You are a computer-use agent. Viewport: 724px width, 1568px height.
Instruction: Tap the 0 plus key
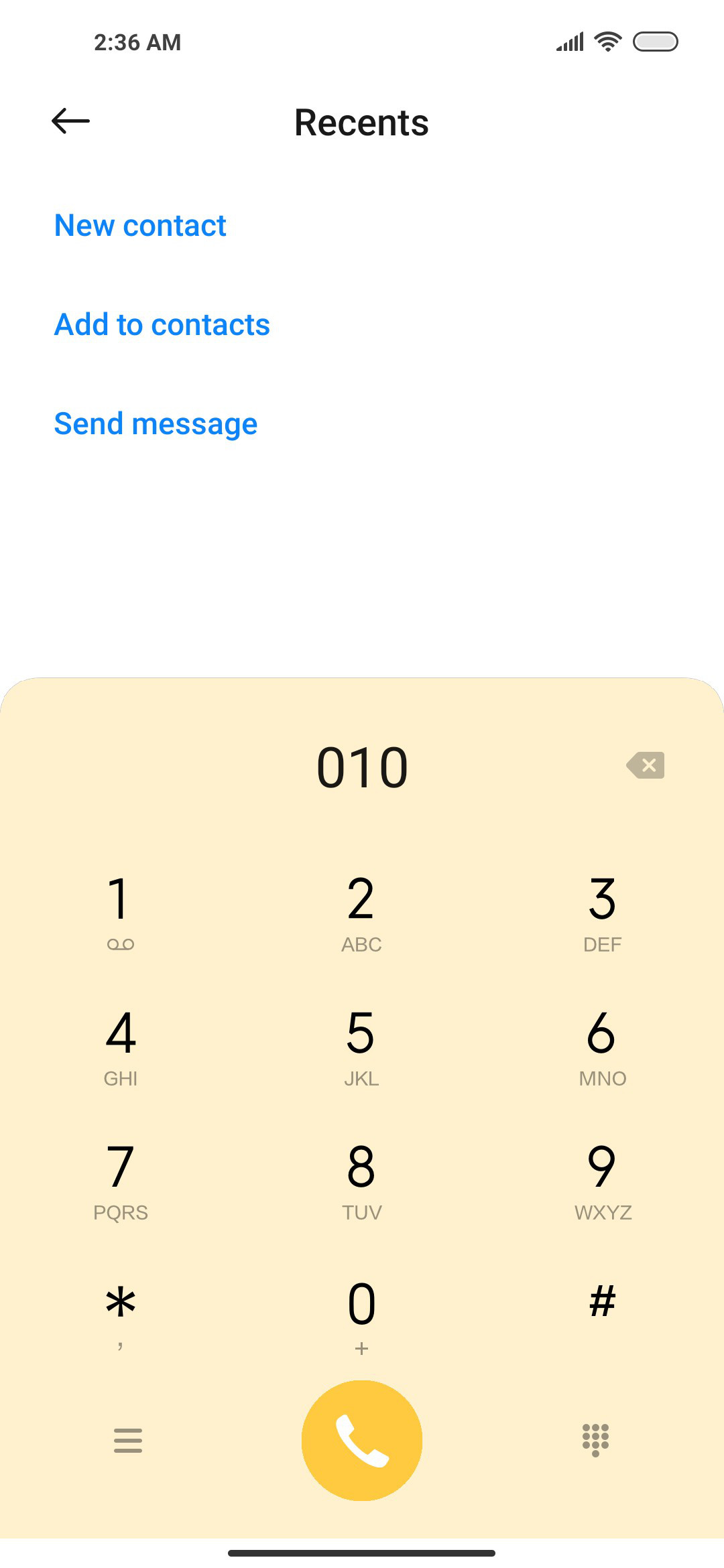coord(361,1315)
